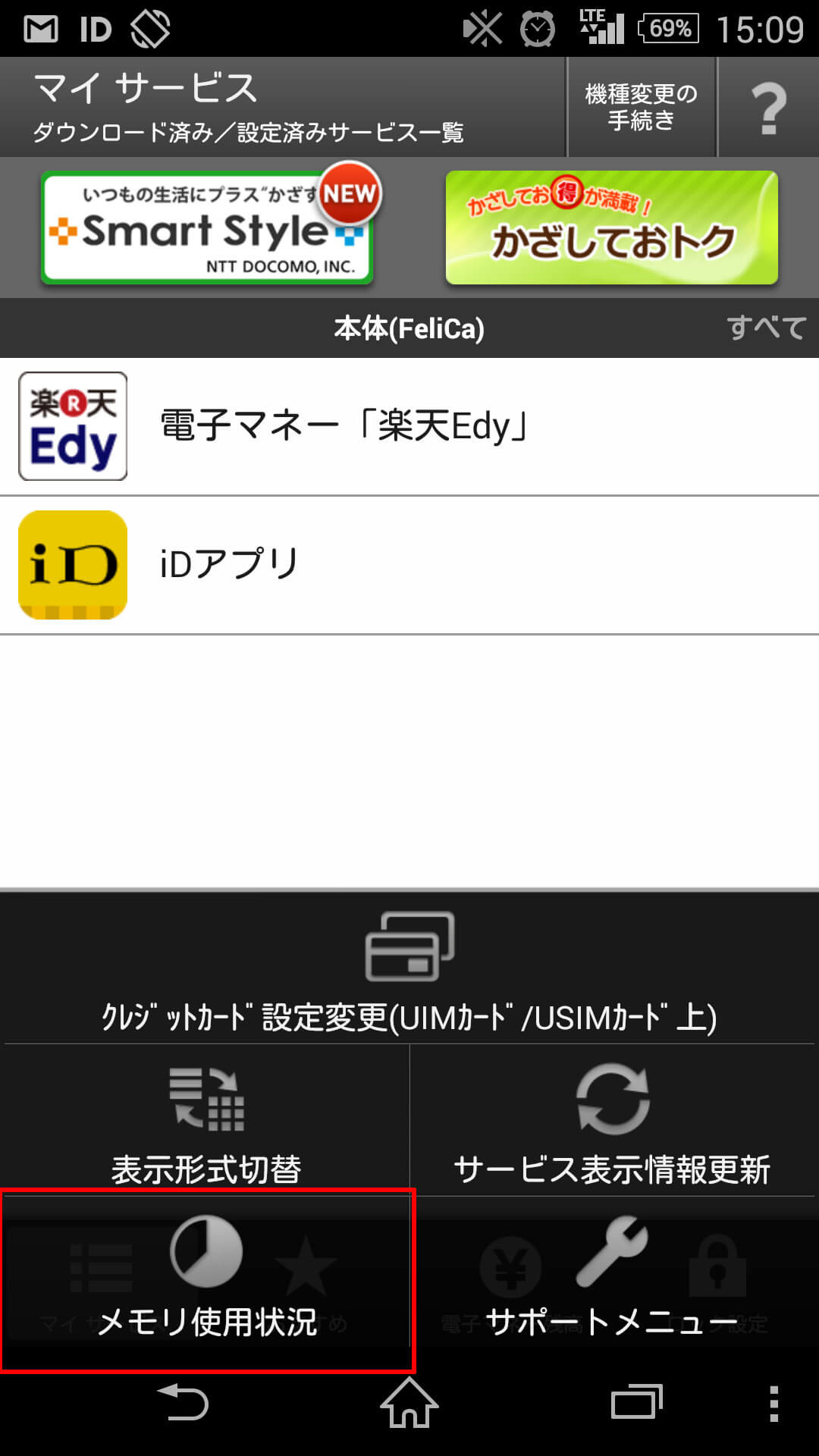Tap the Smart Style banner
Screen dimensions: 819x1456
point(208,227)
